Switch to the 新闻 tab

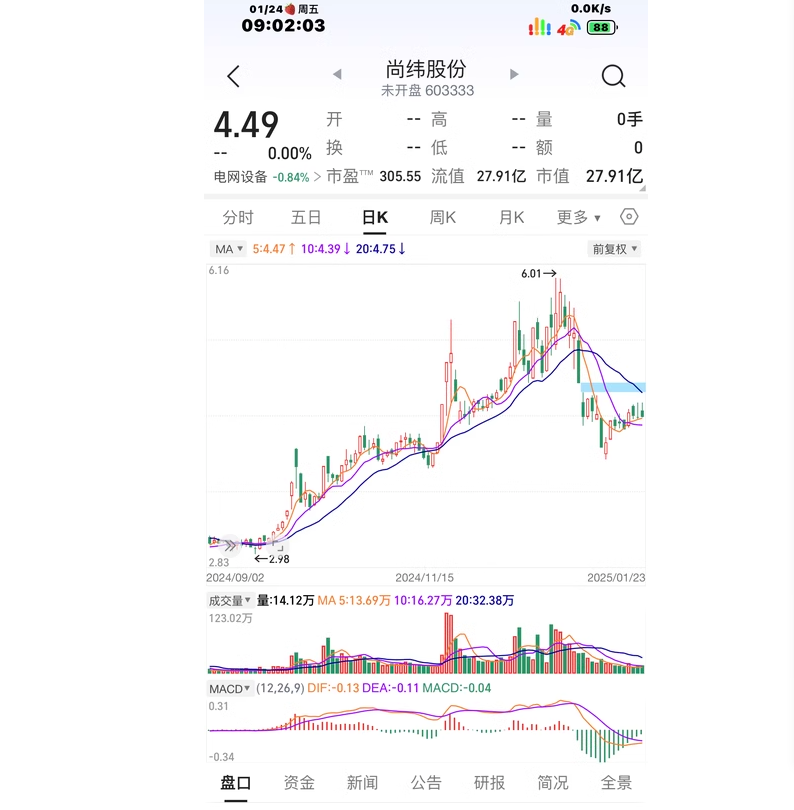(362, 782)
